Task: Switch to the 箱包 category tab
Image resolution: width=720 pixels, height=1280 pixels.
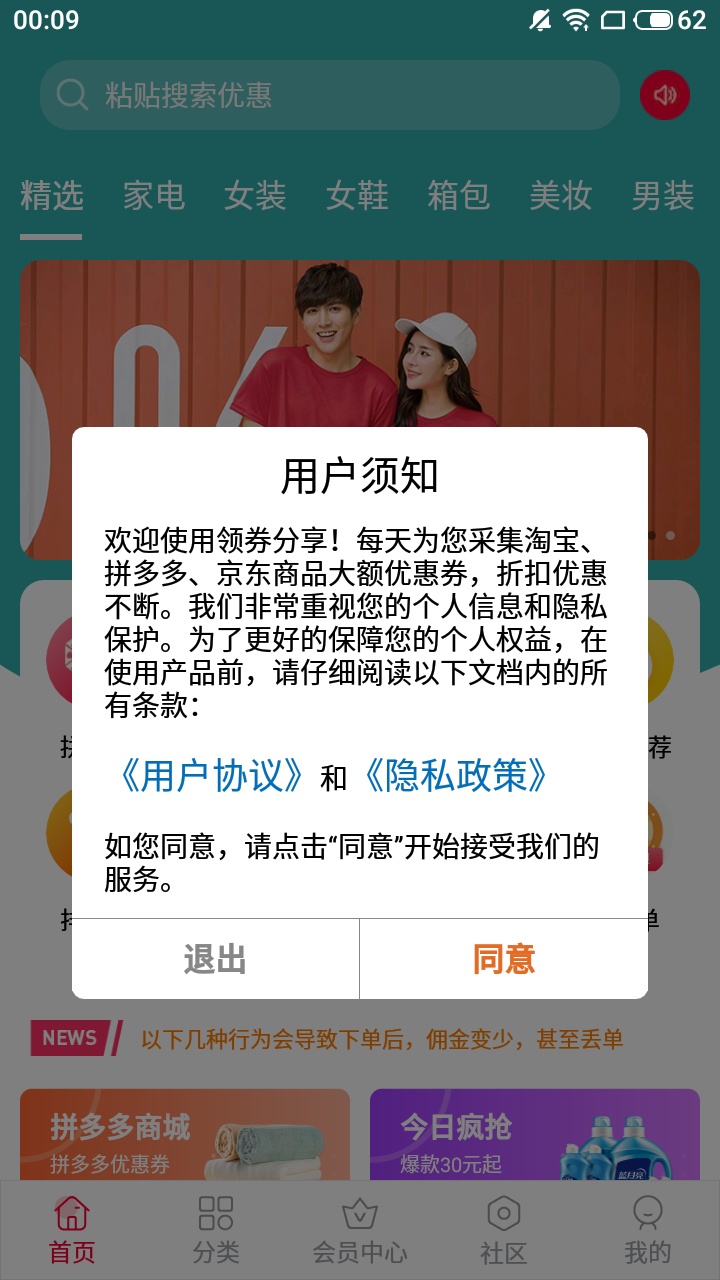Action: (x=459, y=195)
